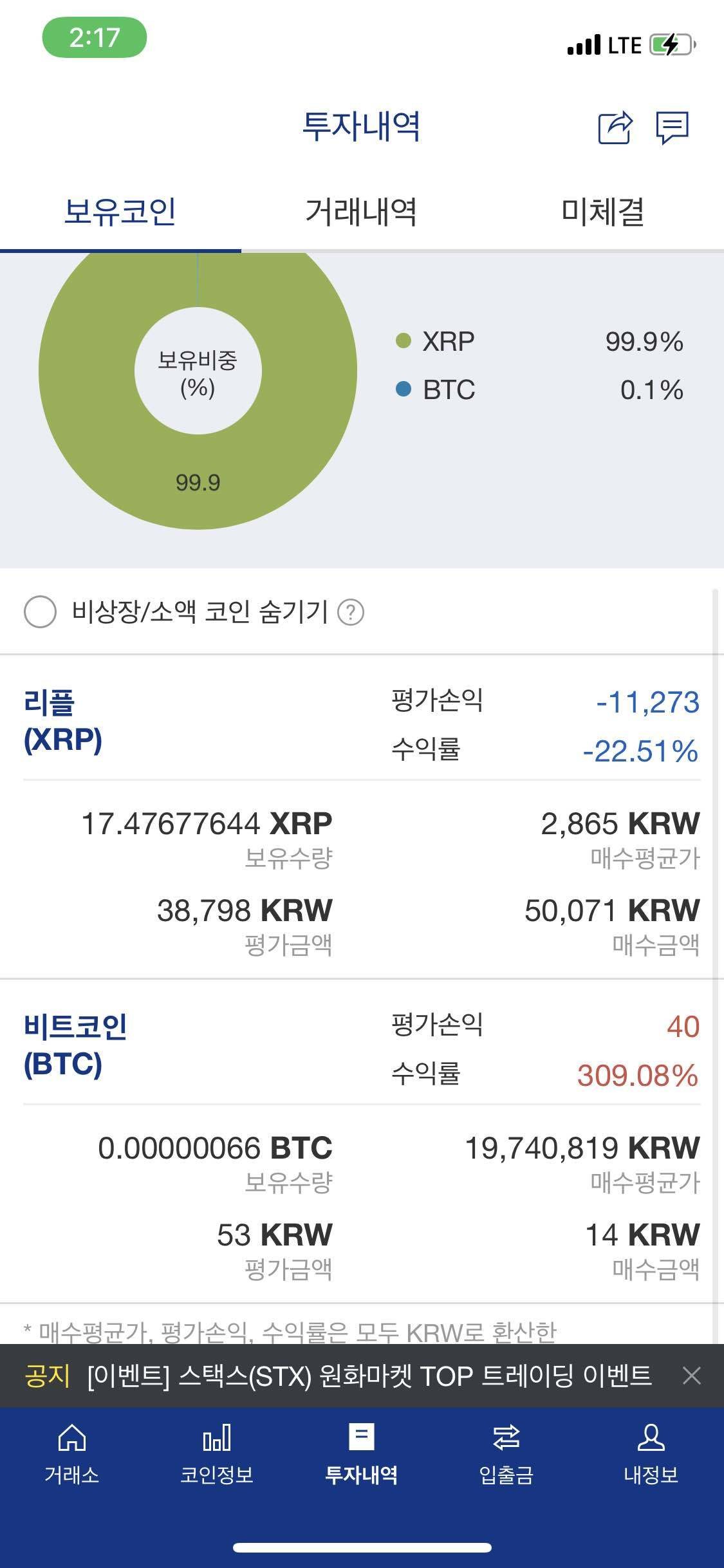Tap the share icon at top right

pos(615,128)
